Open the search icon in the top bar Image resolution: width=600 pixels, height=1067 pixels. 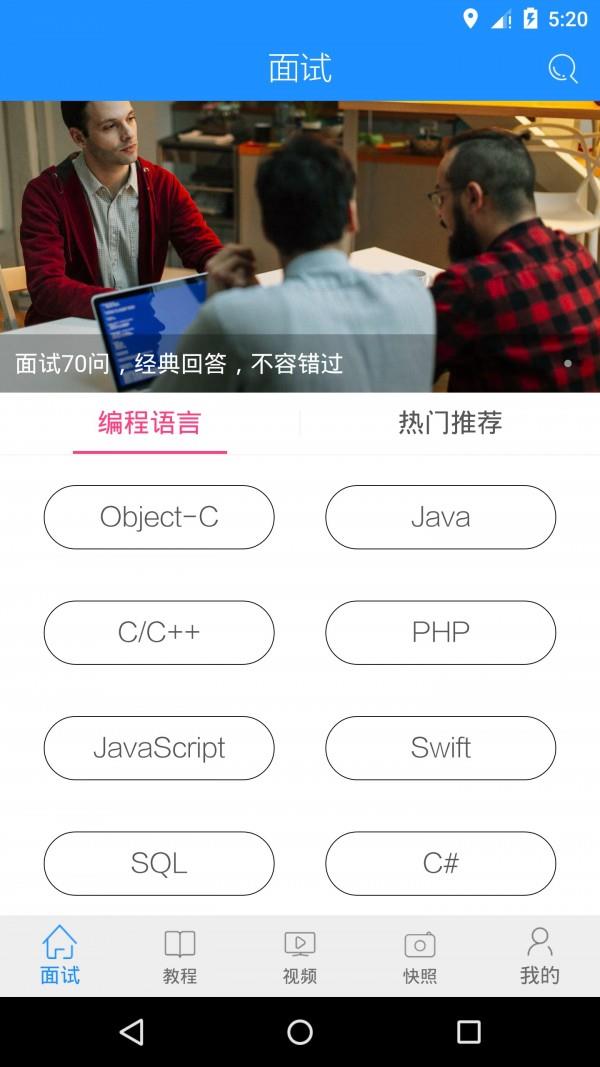pos(563,69)
